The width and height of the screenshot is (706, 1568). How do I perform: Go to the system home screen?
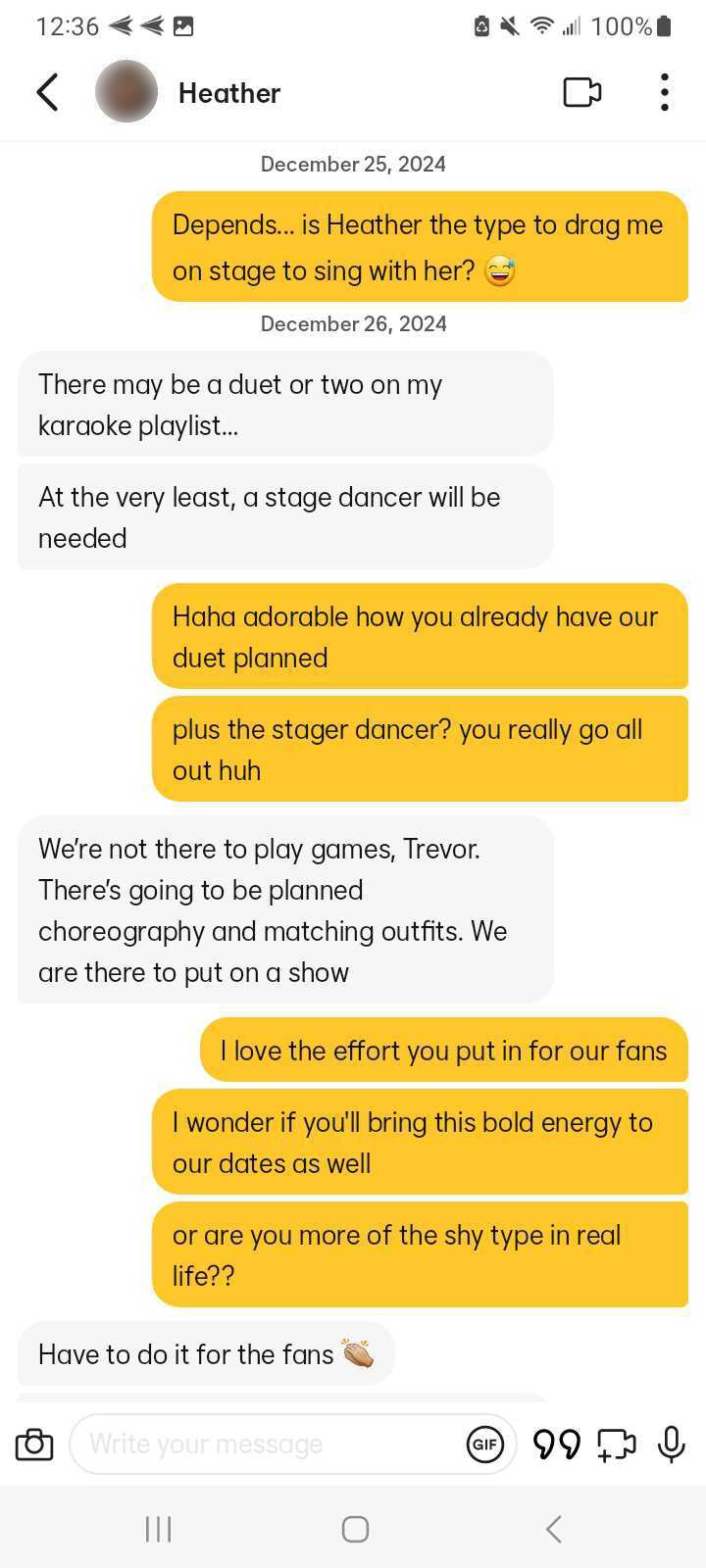[x=355, y=1529]
